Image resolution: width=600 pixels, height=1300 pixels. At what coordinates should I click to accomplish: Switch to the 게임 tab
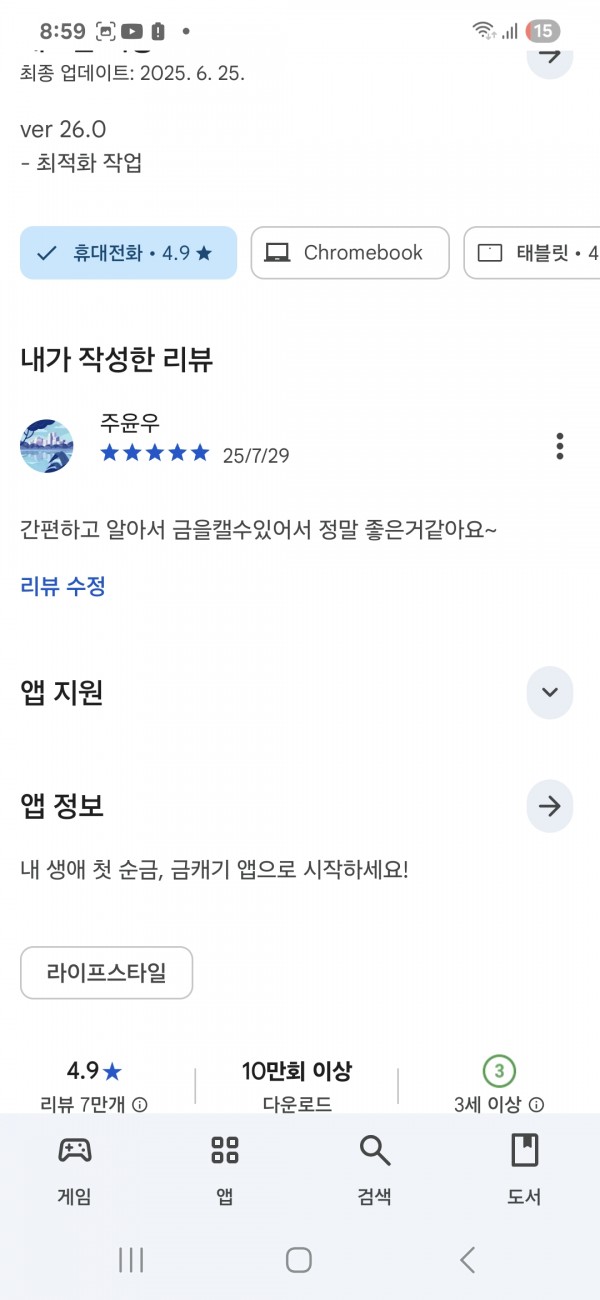coord(75,1168)
